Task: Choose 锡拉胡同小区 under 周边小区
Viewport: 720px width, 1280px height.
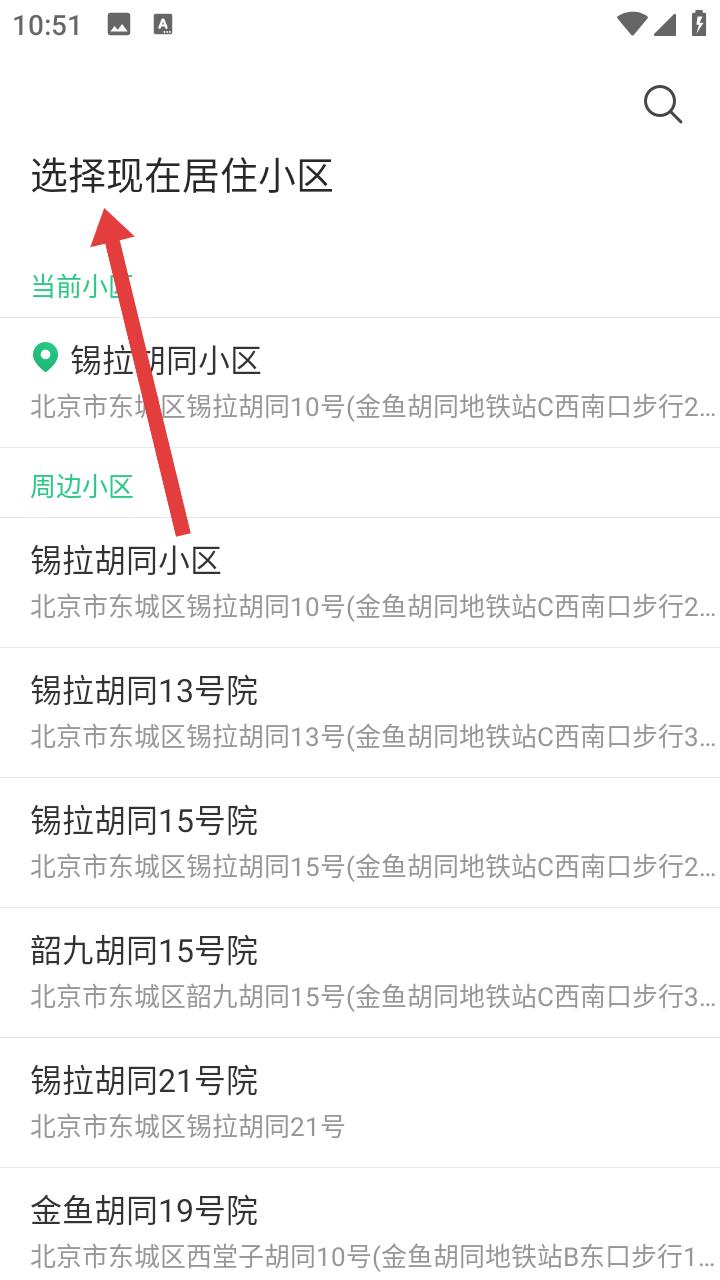Action: click(x=360, y=582)
